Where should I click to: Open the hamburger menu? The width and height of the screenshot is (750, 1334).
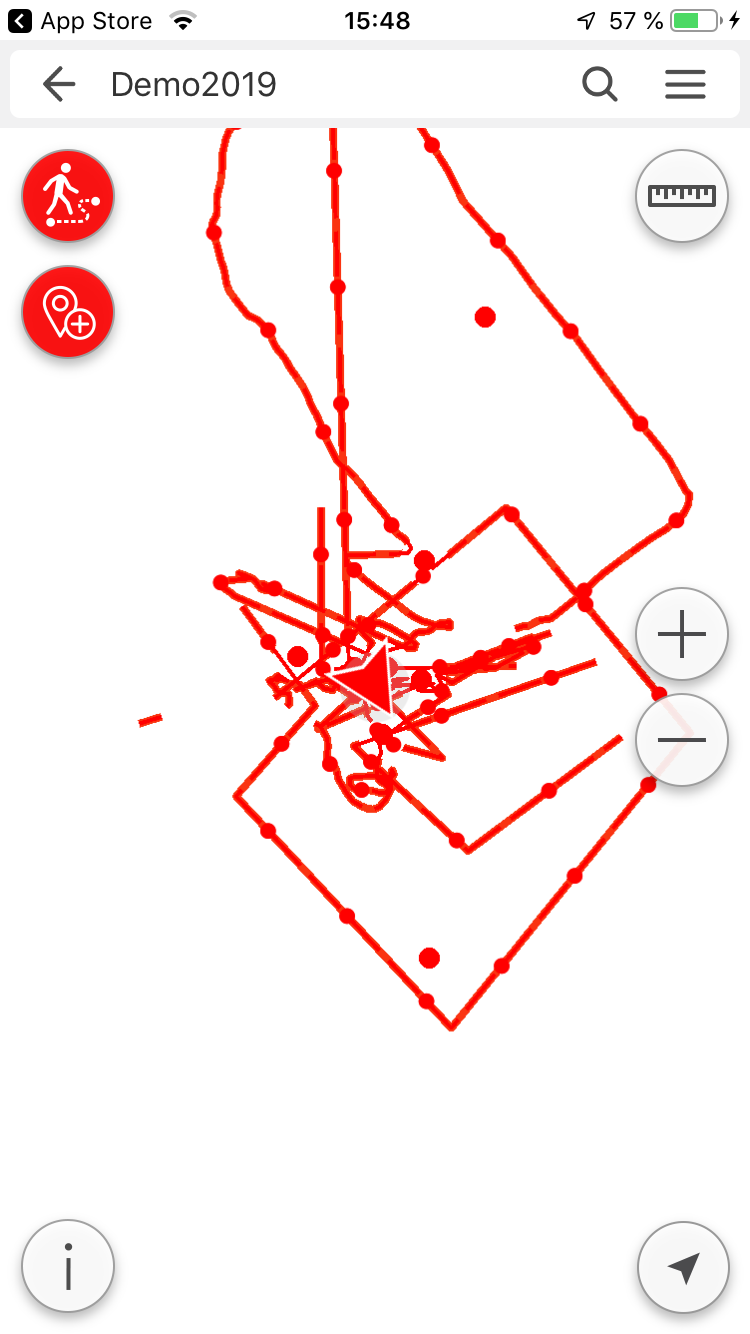click(685, 85)
